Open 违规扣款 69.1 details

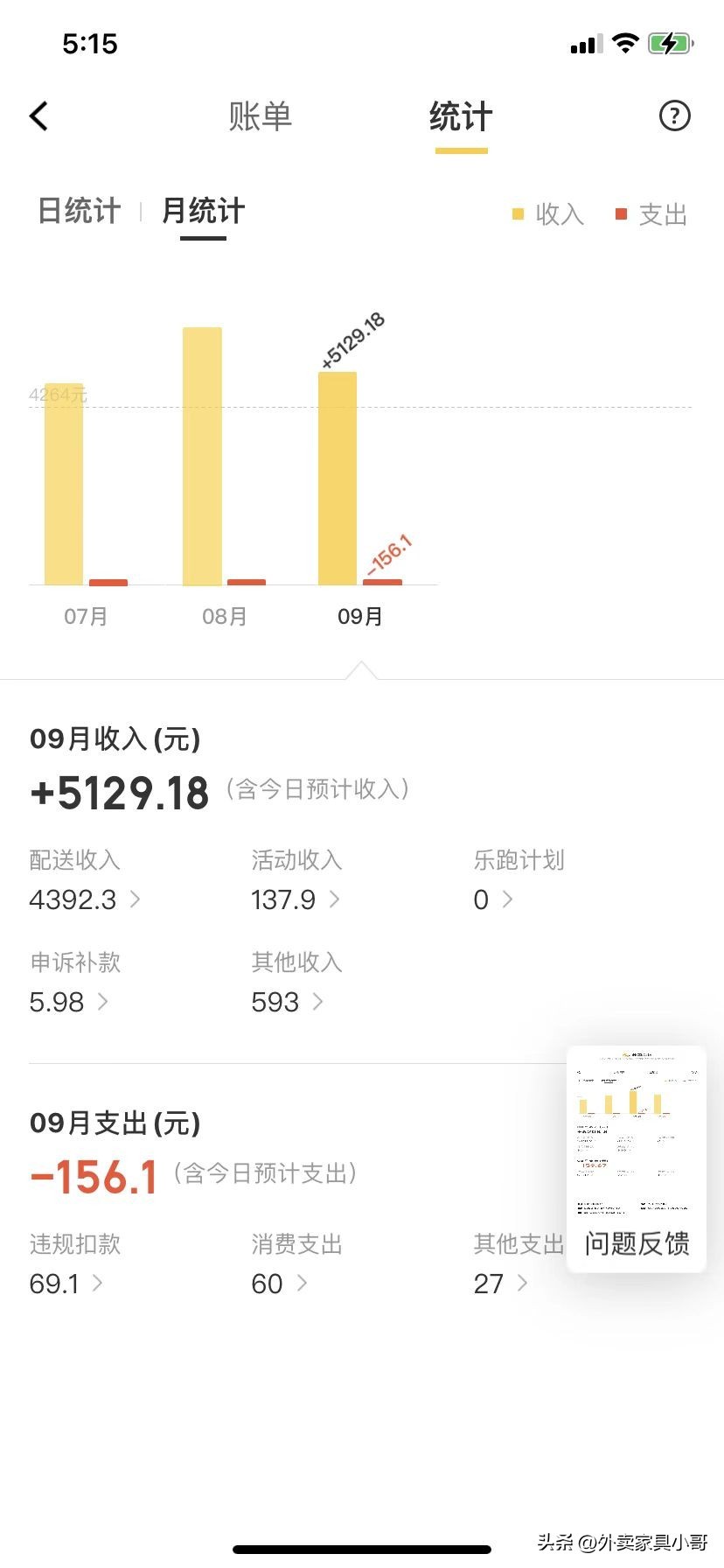coord(66,1284)
